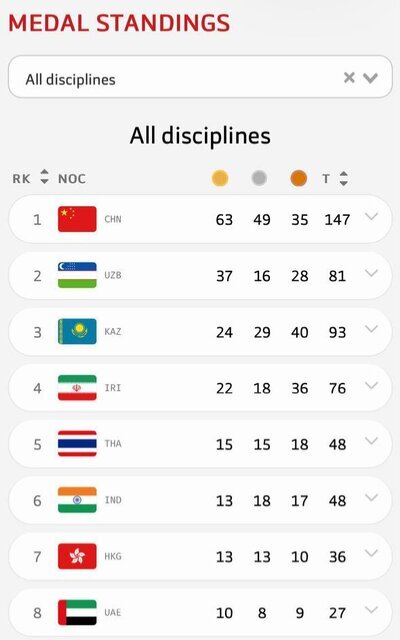Clear the All disciplines selection
Viewport: 400px width, 640px height.
point(349,78)
